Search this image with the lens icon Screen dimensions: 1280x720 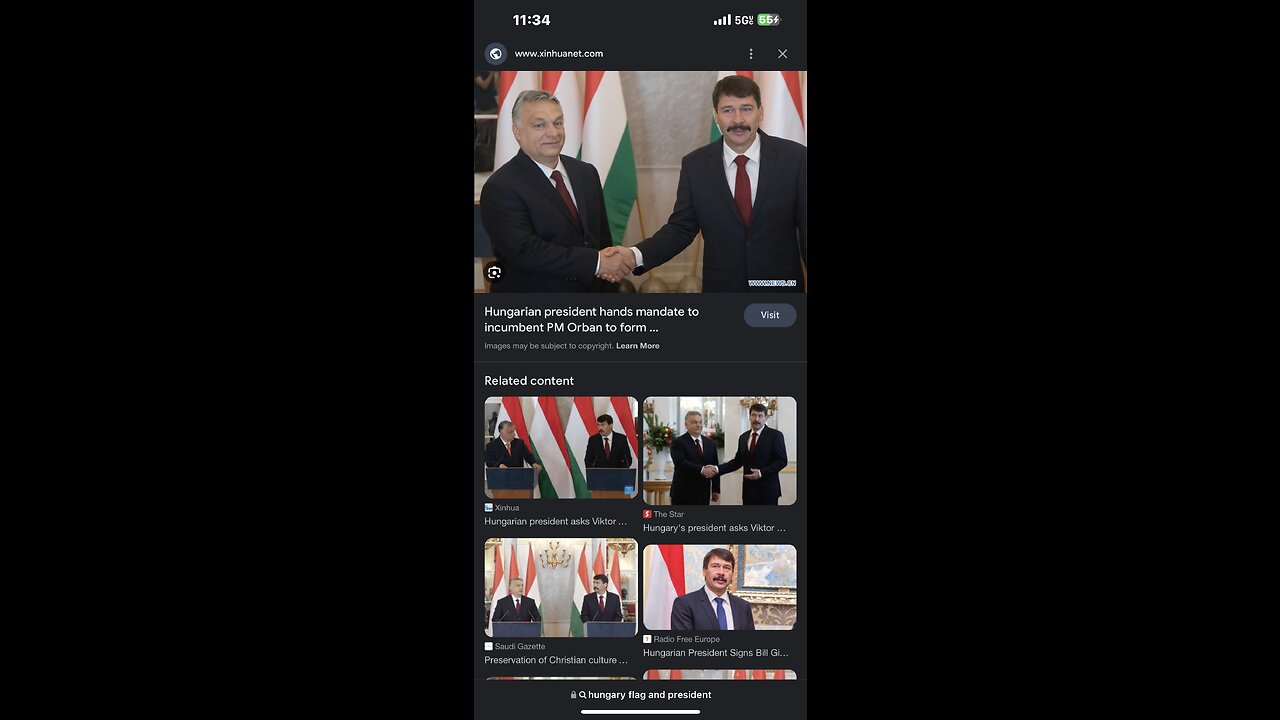(493, 272)
